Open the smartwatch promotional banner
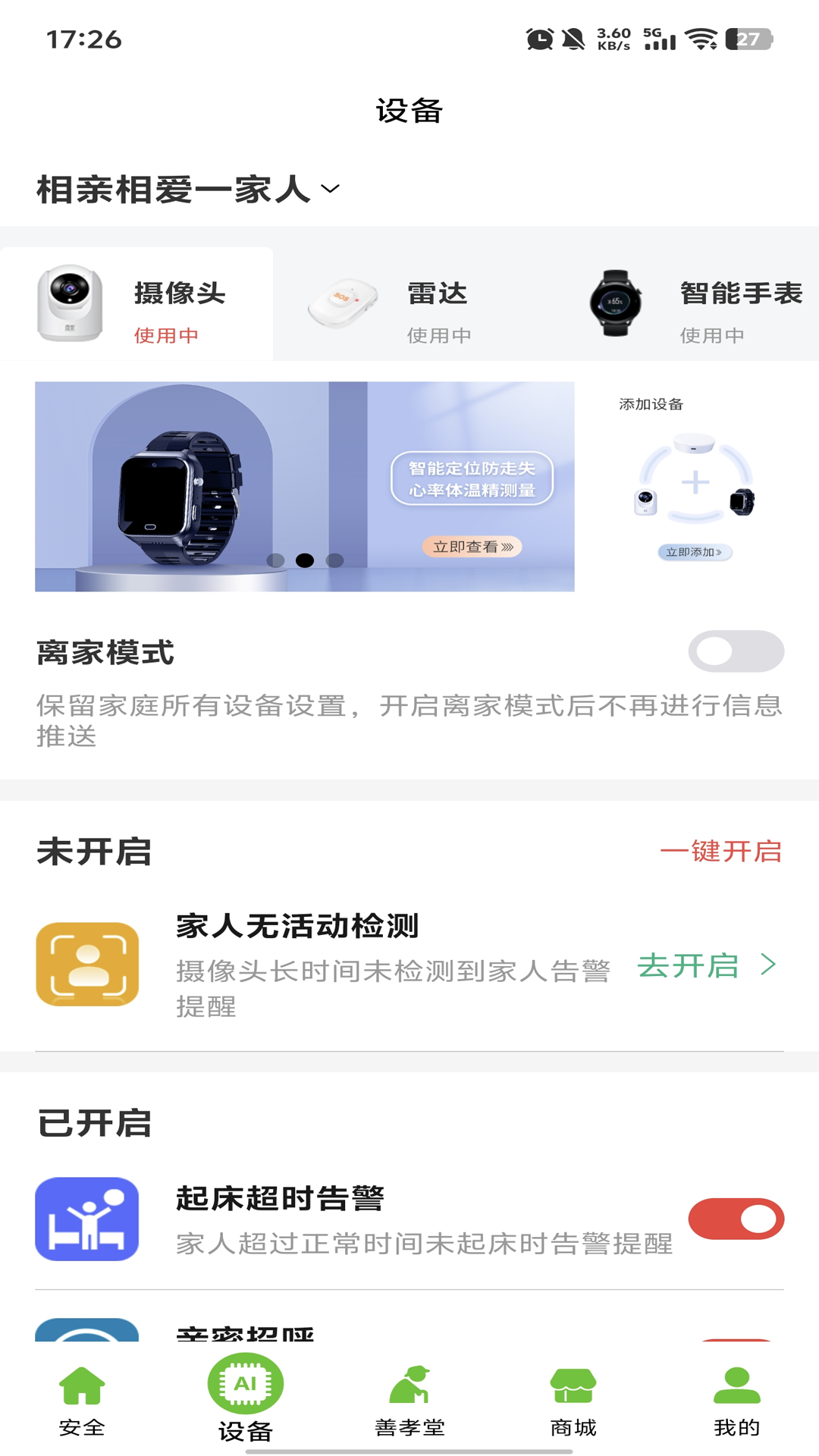Viewport: 819px width, 1456px height. tap(303, 487)
